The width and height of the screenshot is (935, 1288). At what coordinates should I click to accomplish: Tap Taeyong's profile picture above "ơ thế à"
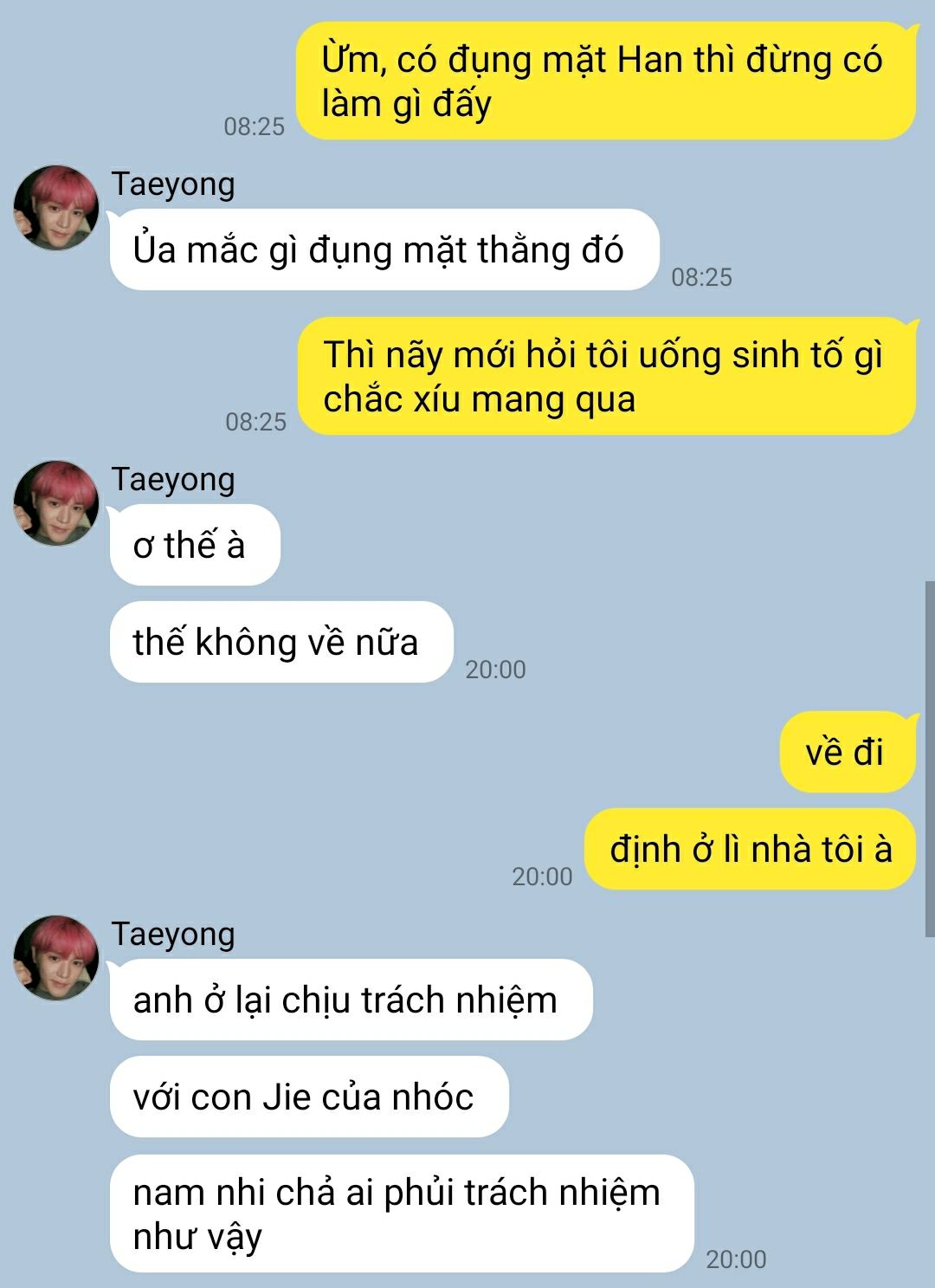click(x=56, y=503)
